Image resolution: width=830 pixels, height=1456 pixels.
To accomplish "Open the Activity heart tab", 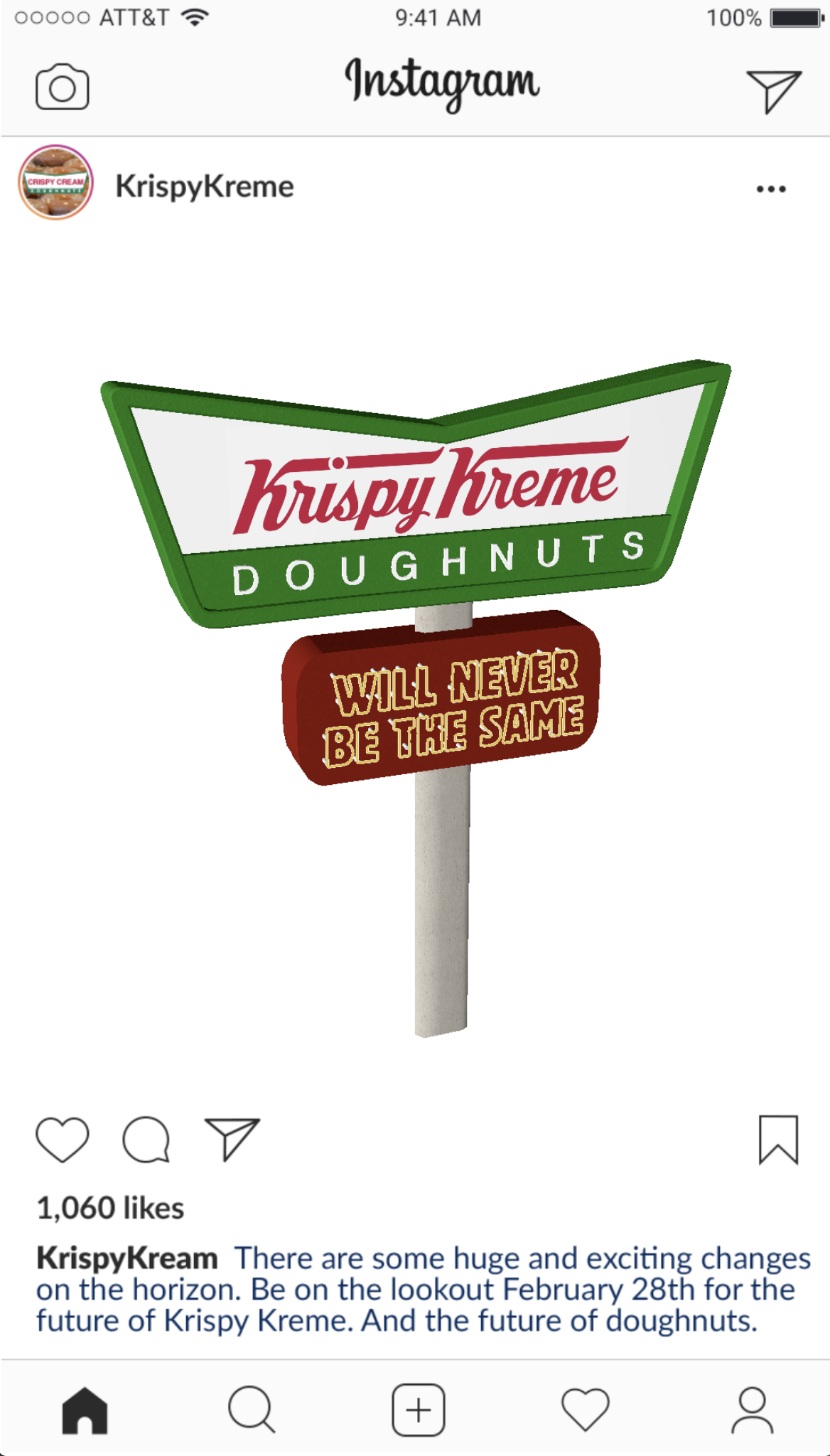I will (x=585, y=1410).
